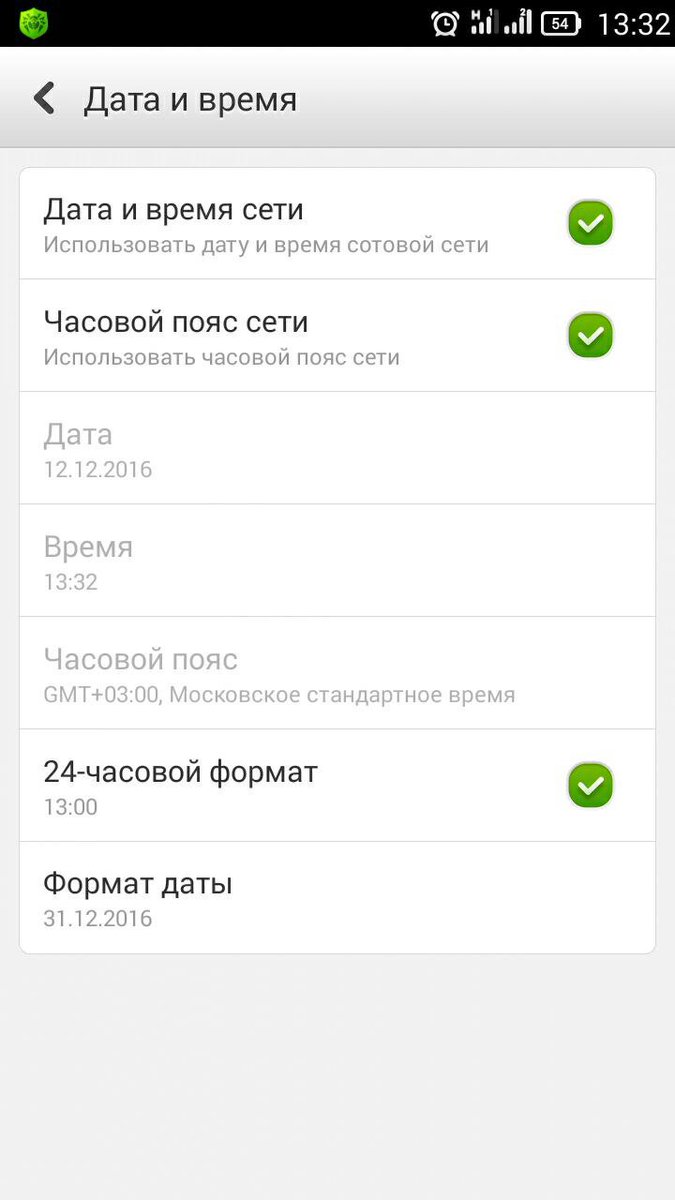The height and width of the screenshot is (1200, 675).
Task: Disable Часовой пояс сети checkbox
Action: pyautogui.click(x=590, y=335)
